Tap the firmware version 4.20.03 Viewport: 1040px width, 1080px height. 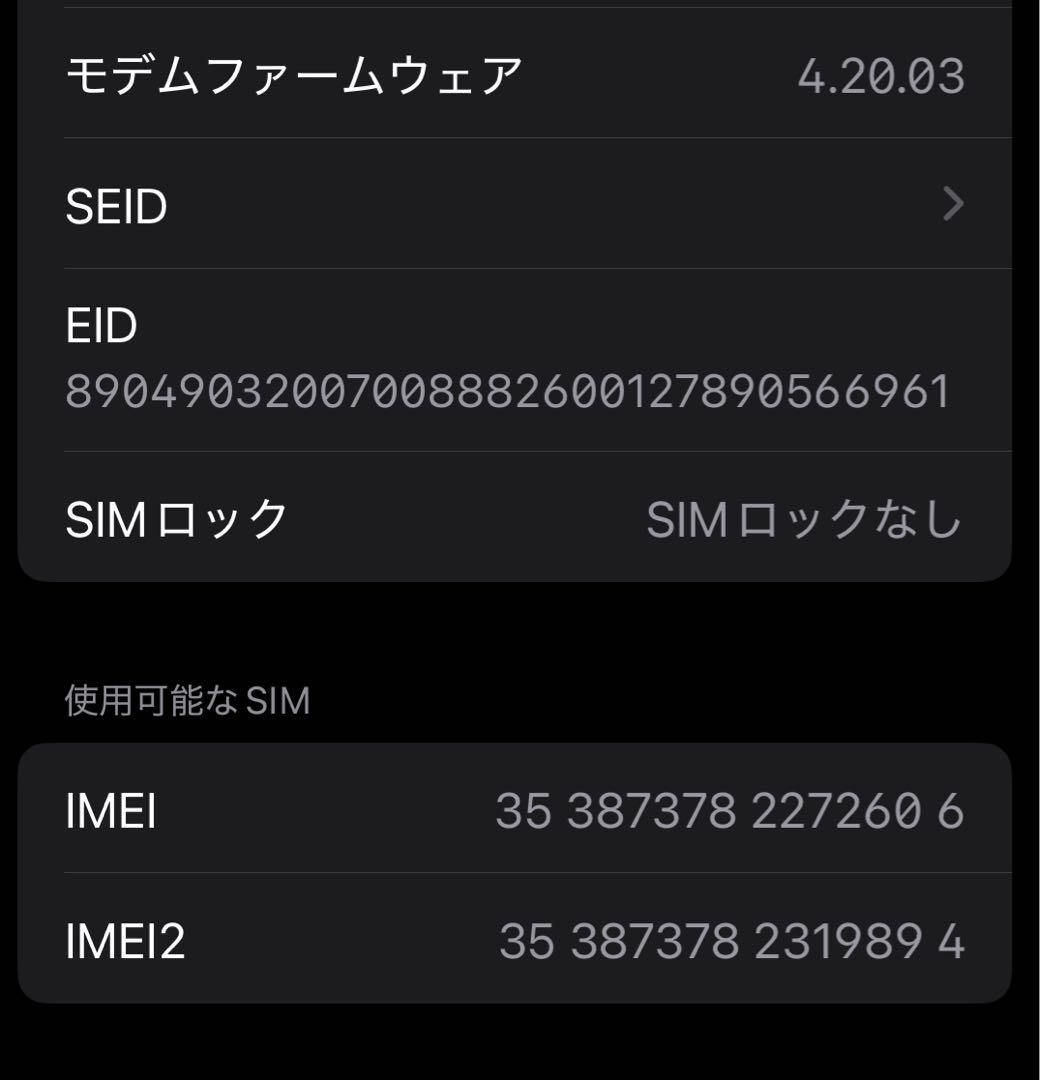tap(882, 72)
